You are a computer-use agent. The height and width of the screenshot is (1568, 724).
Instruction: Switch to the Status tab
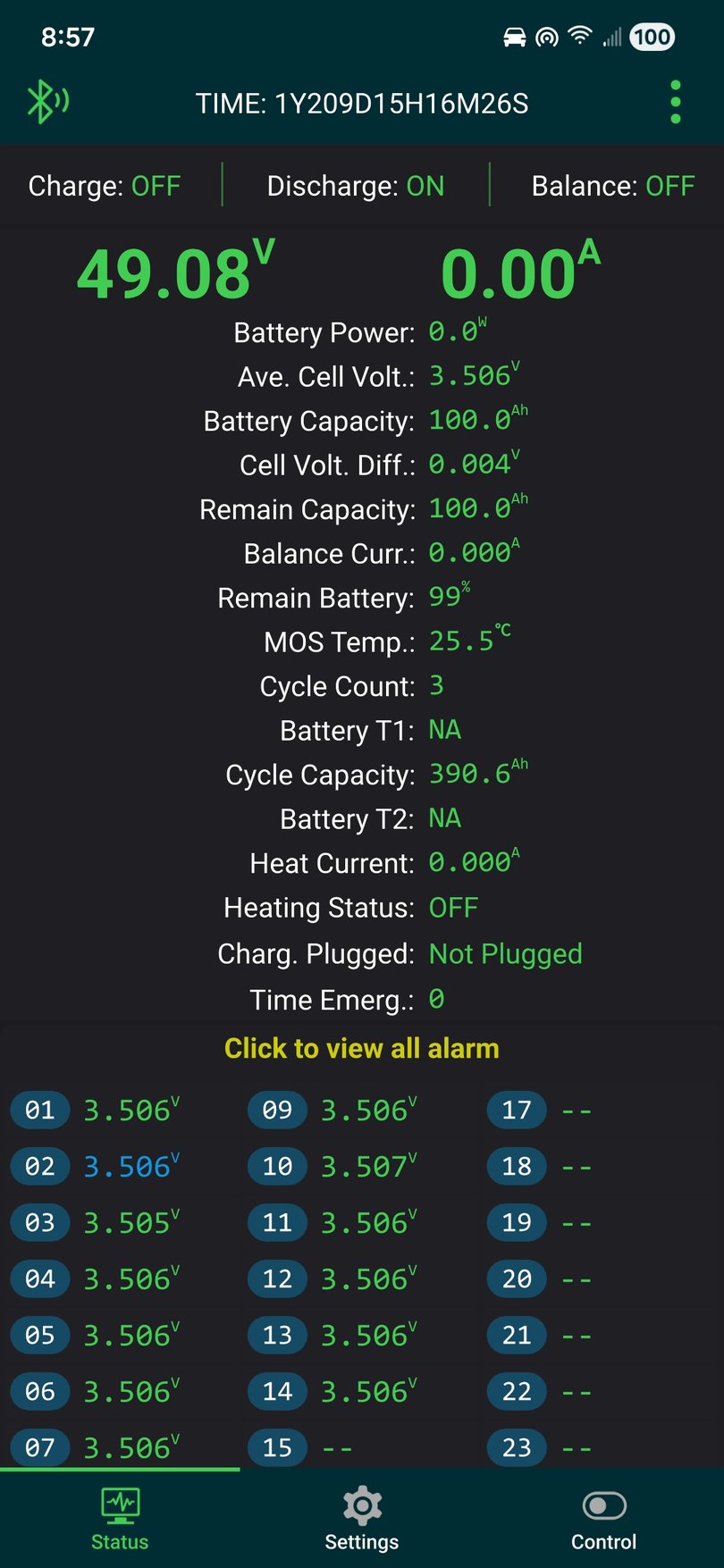[120, 1519]
